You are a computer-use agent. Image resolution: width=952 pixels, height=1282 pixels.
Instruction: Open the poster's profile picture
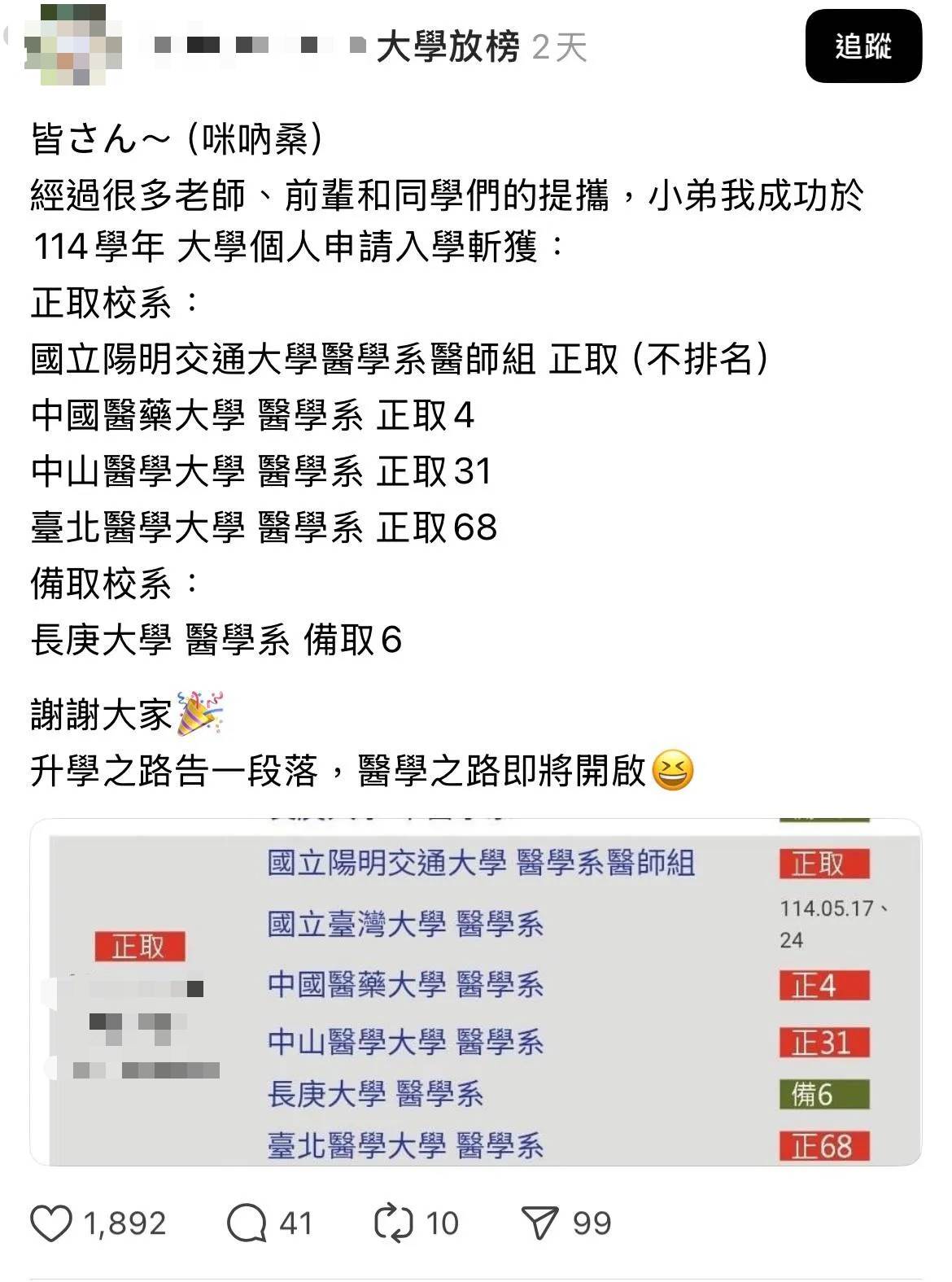tap(73, 46)
